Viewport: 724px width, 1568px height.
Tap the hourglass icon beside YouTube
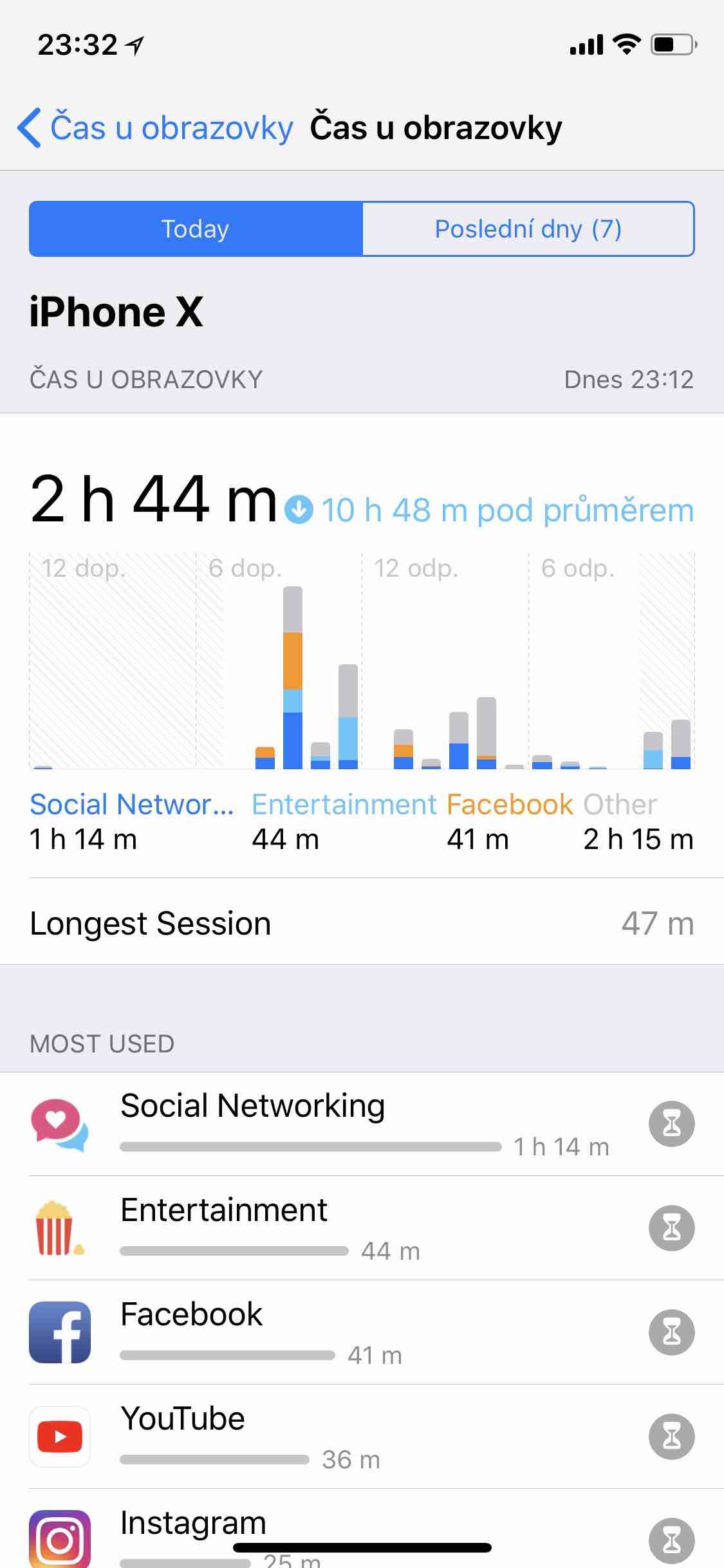pos(671,1437)
